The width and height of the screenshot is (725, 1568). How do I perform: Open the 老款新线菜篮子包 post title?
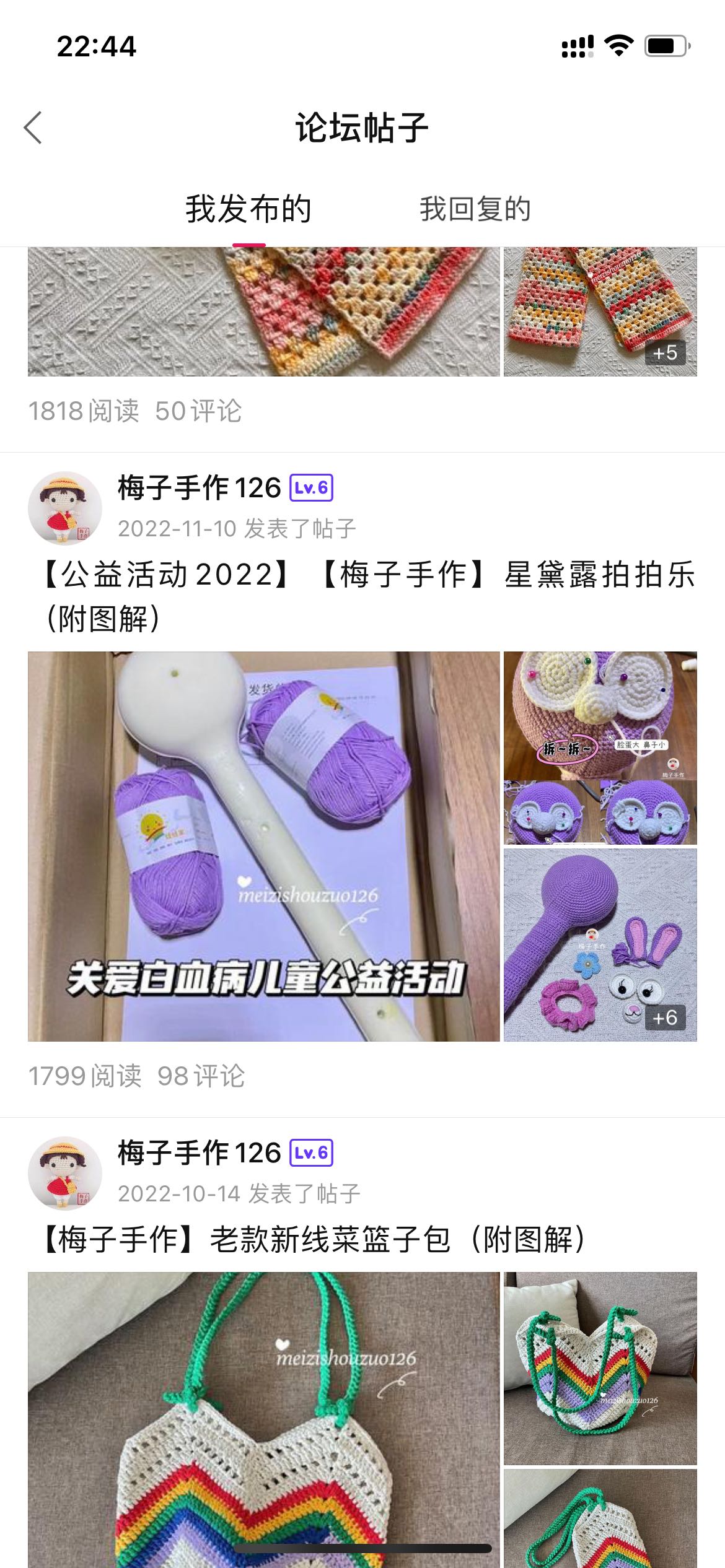click(314, 1240)
